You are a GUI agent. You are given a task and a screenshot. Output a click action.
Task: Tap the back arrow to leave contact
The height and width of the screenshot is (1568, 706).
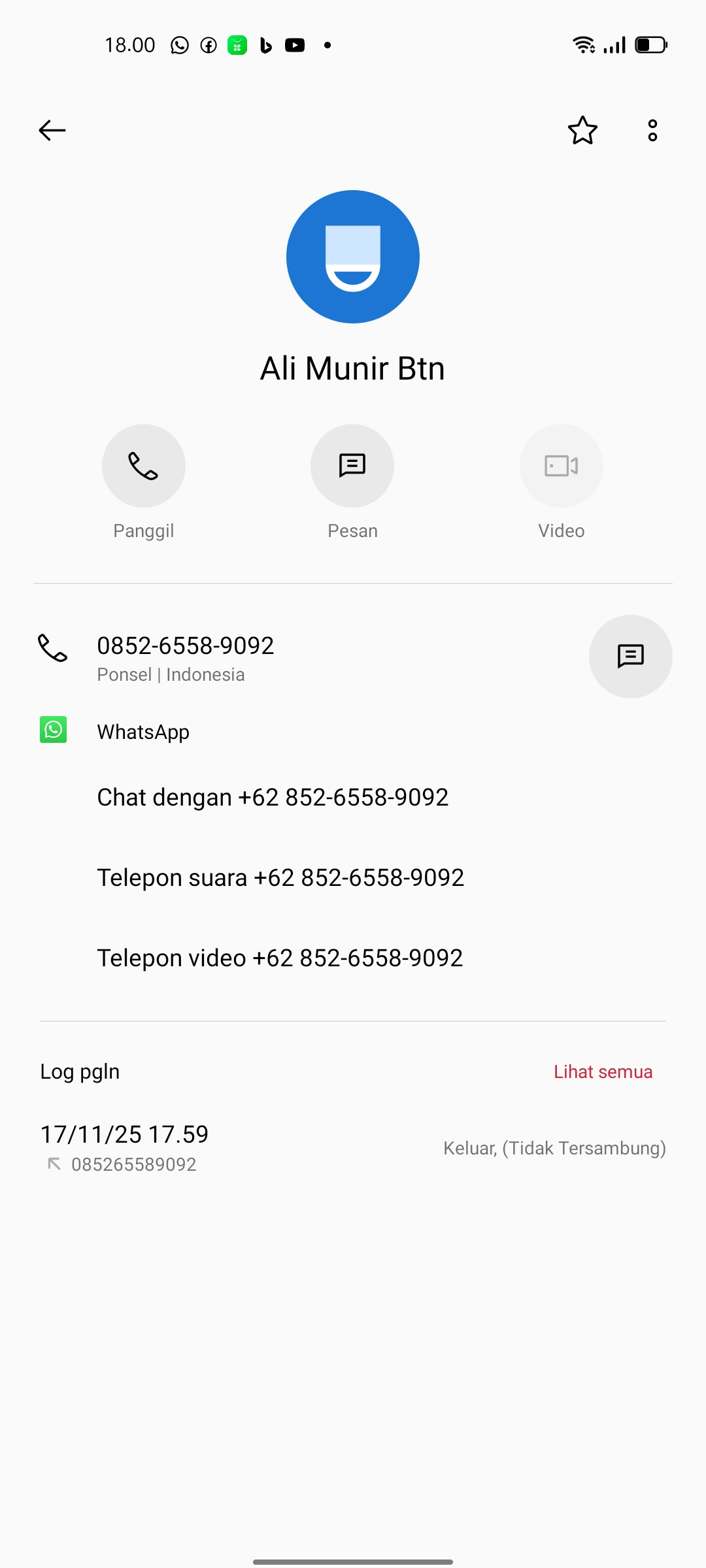click(52, 130)
